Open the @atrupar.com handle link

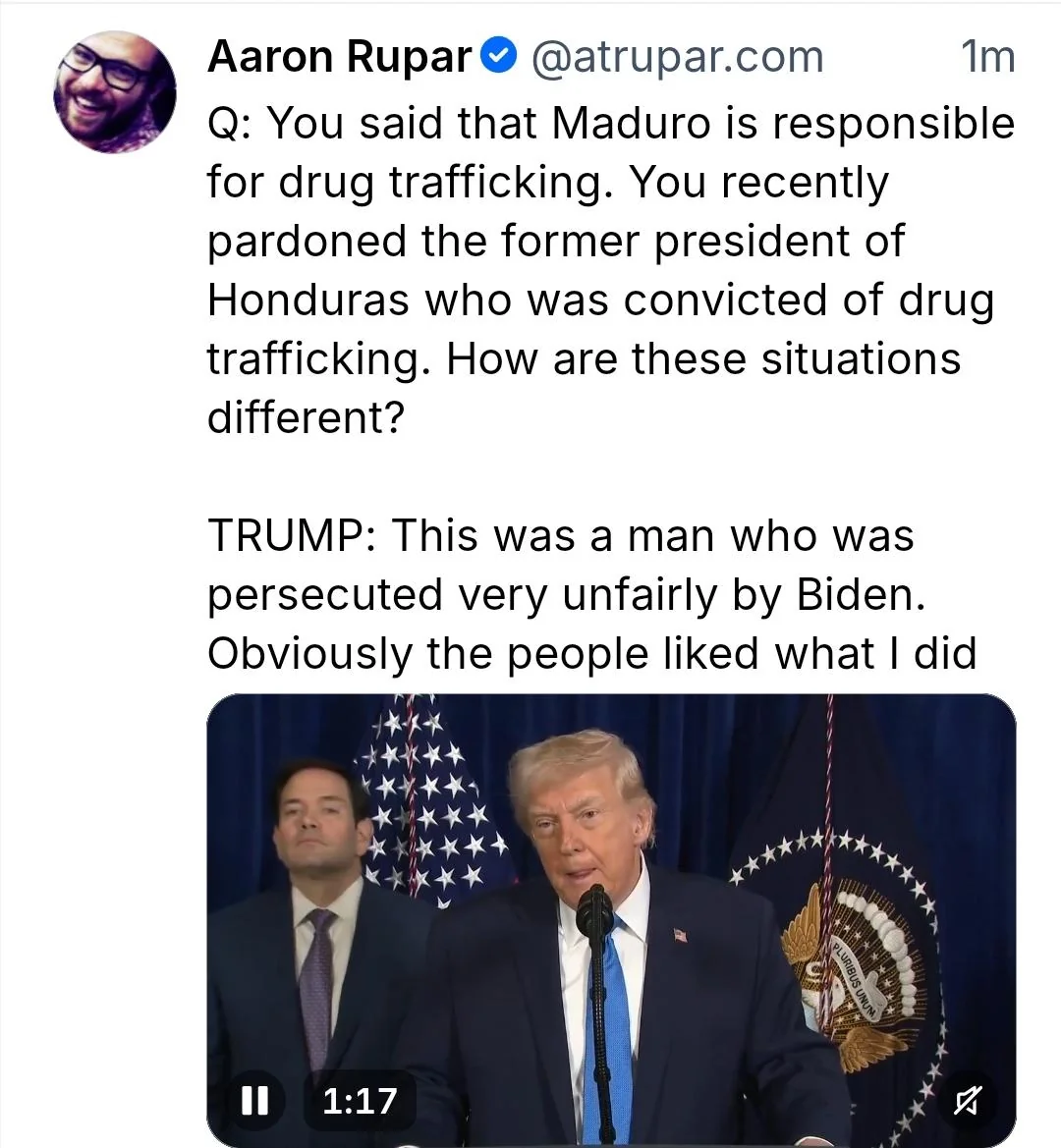(x=677, y=57)
